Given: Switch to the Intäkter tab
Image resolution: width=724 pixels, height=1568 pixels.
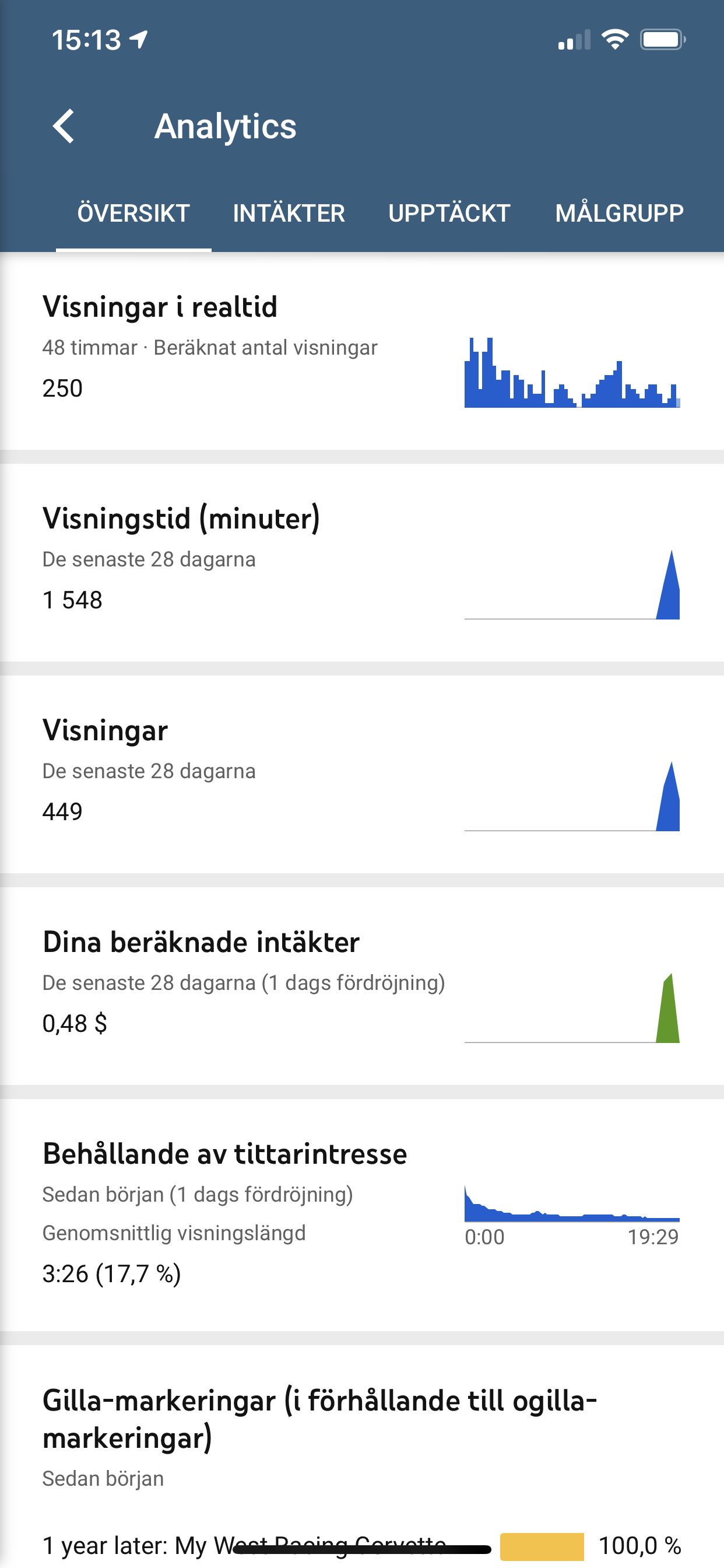Looking at the screenshot, I should [x=289, y=213].
